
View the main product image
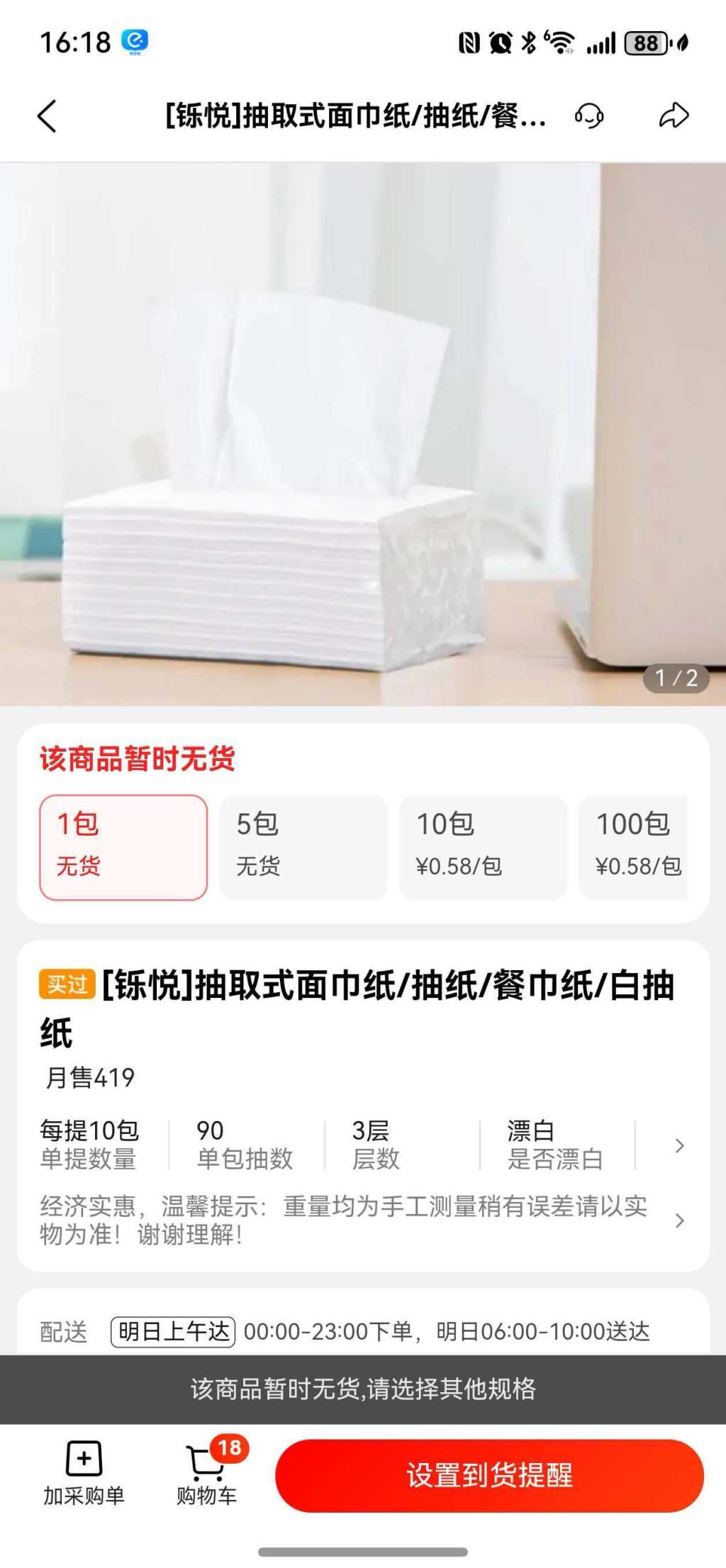click(x=363, y=434)
